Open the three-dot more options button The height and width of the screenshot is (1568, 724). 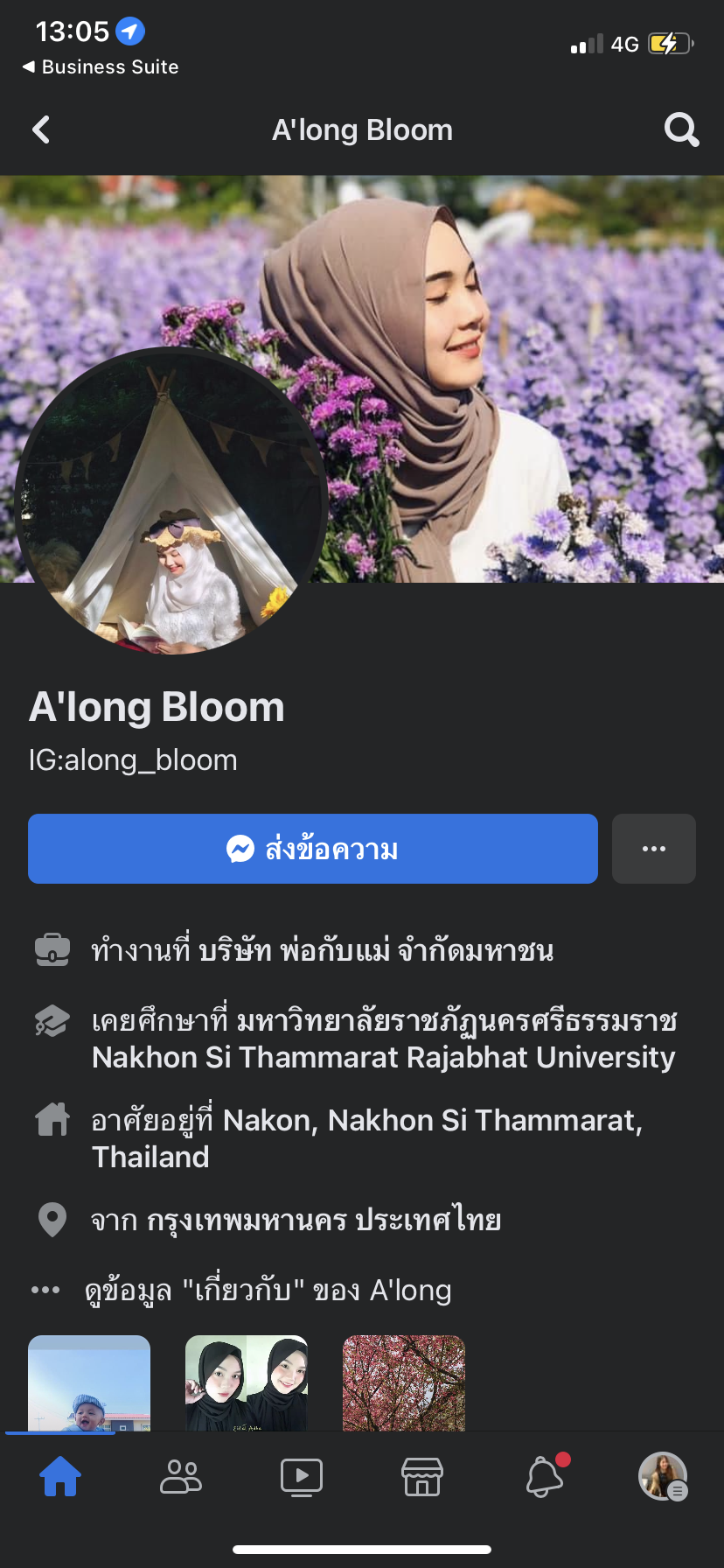point(654,849)
